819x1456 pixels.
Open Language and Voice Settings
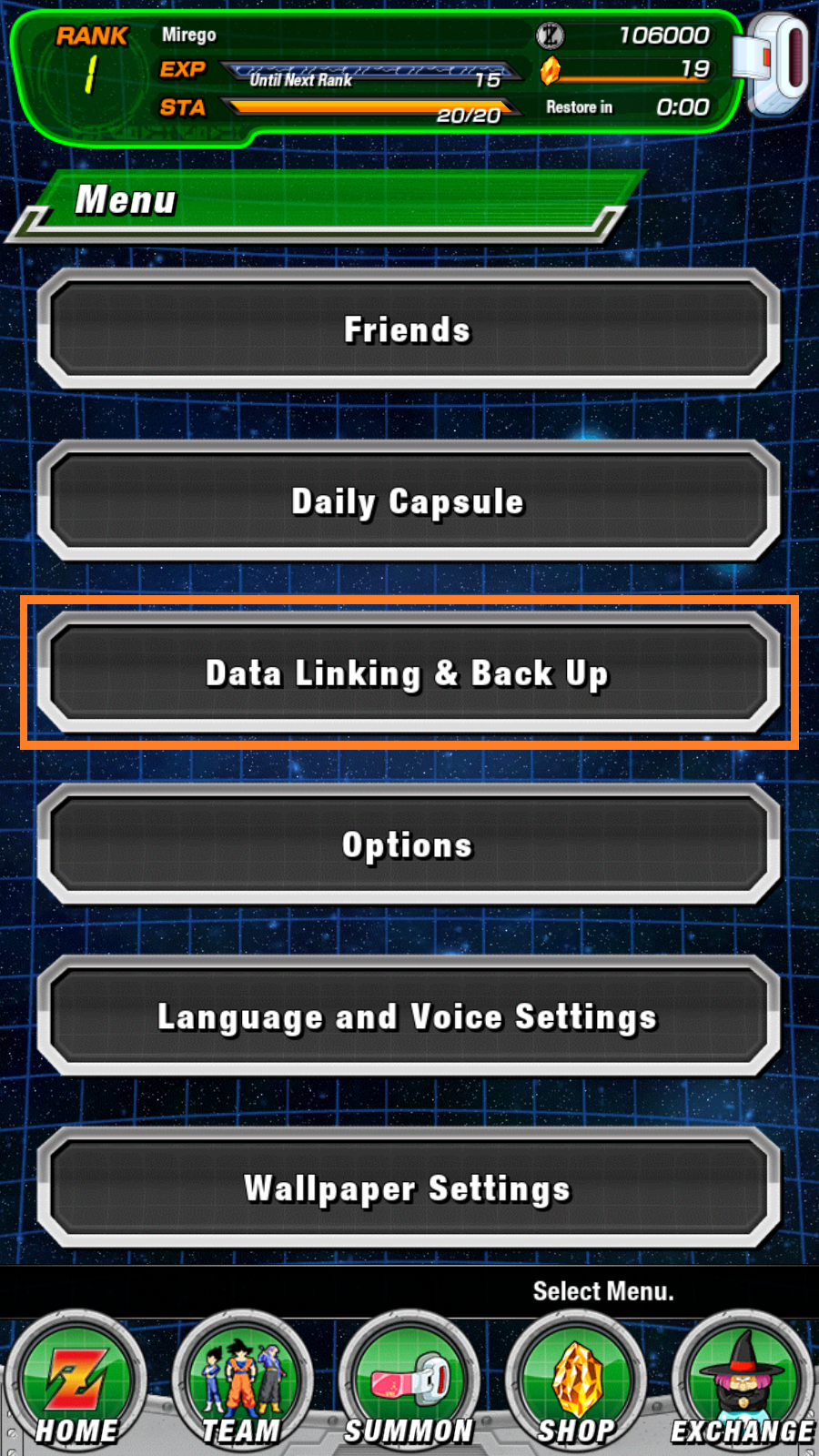[x=408, y=1016]
